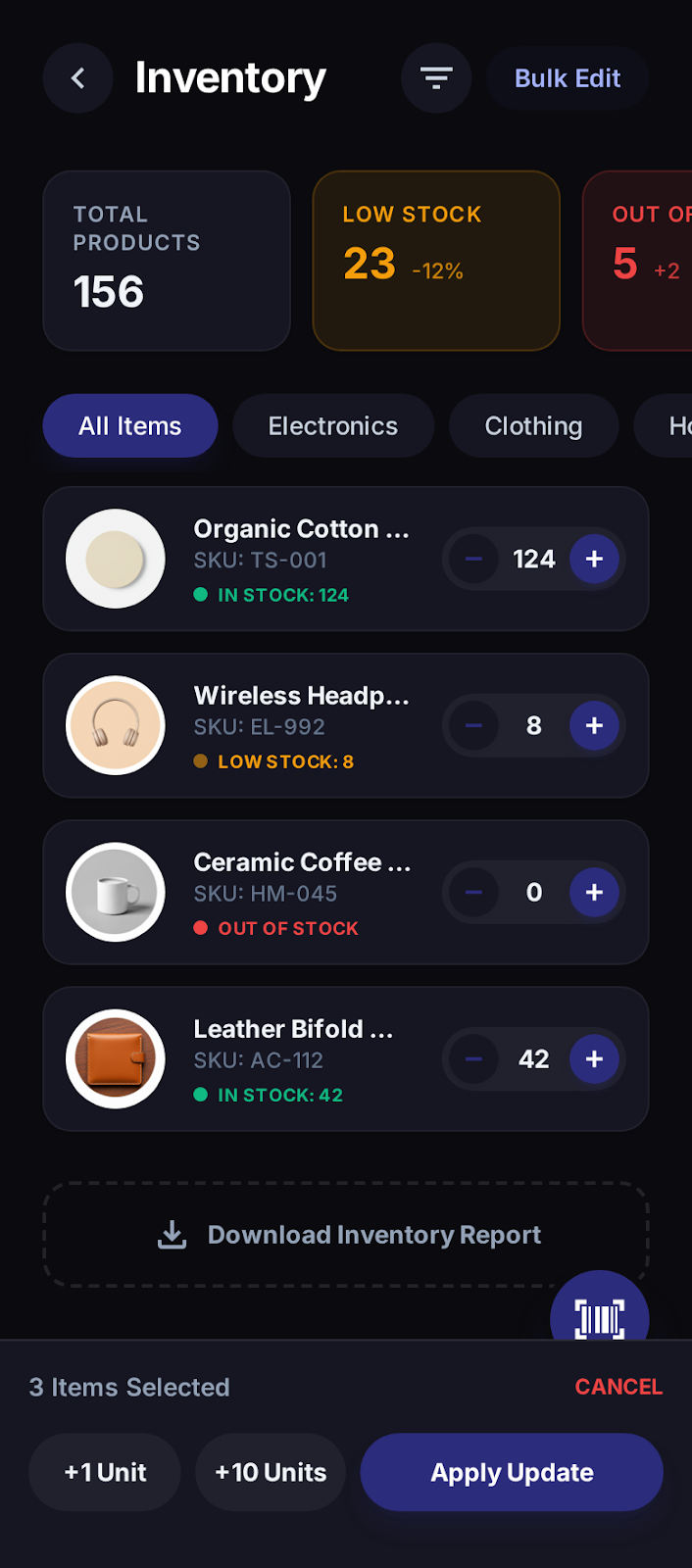Reduce Leather Bifold quantity by one

[473, 1058]
